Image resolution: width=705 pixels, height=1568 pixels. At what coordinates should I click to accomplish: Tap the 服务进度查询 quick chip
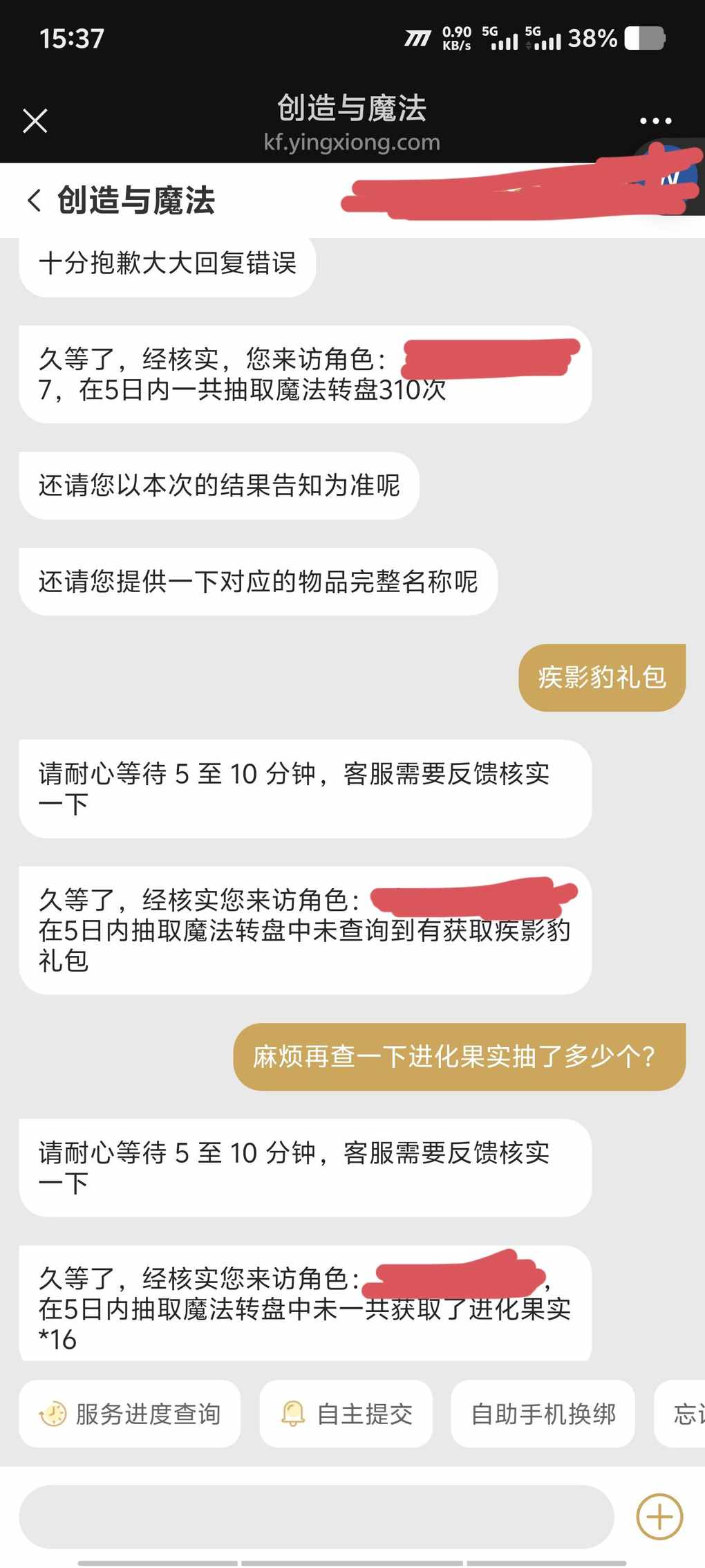coord(130,1414)
